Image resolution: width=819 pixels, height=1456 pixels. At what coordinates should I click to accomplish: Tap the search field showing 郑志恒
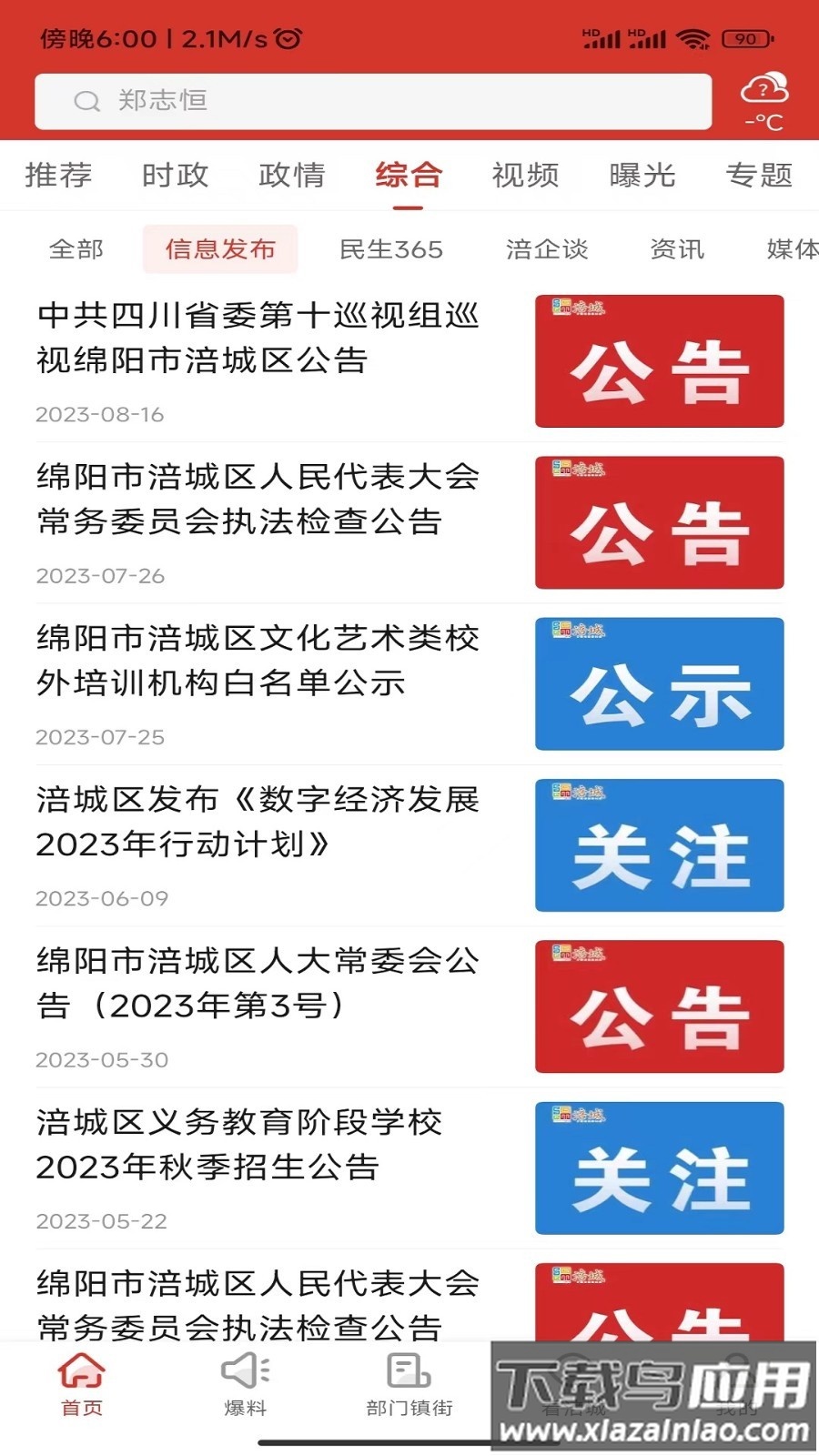point(373,102)
